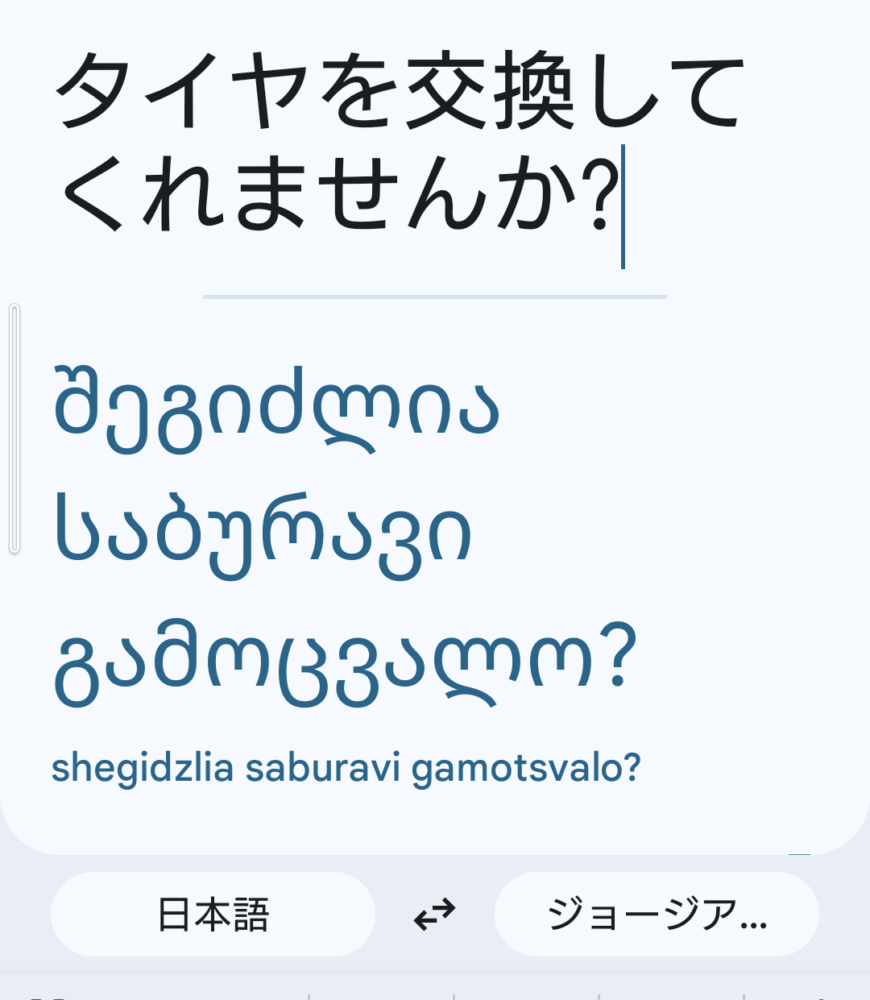
Task: Tap the Japanese source text field
Action: point(400,145)
